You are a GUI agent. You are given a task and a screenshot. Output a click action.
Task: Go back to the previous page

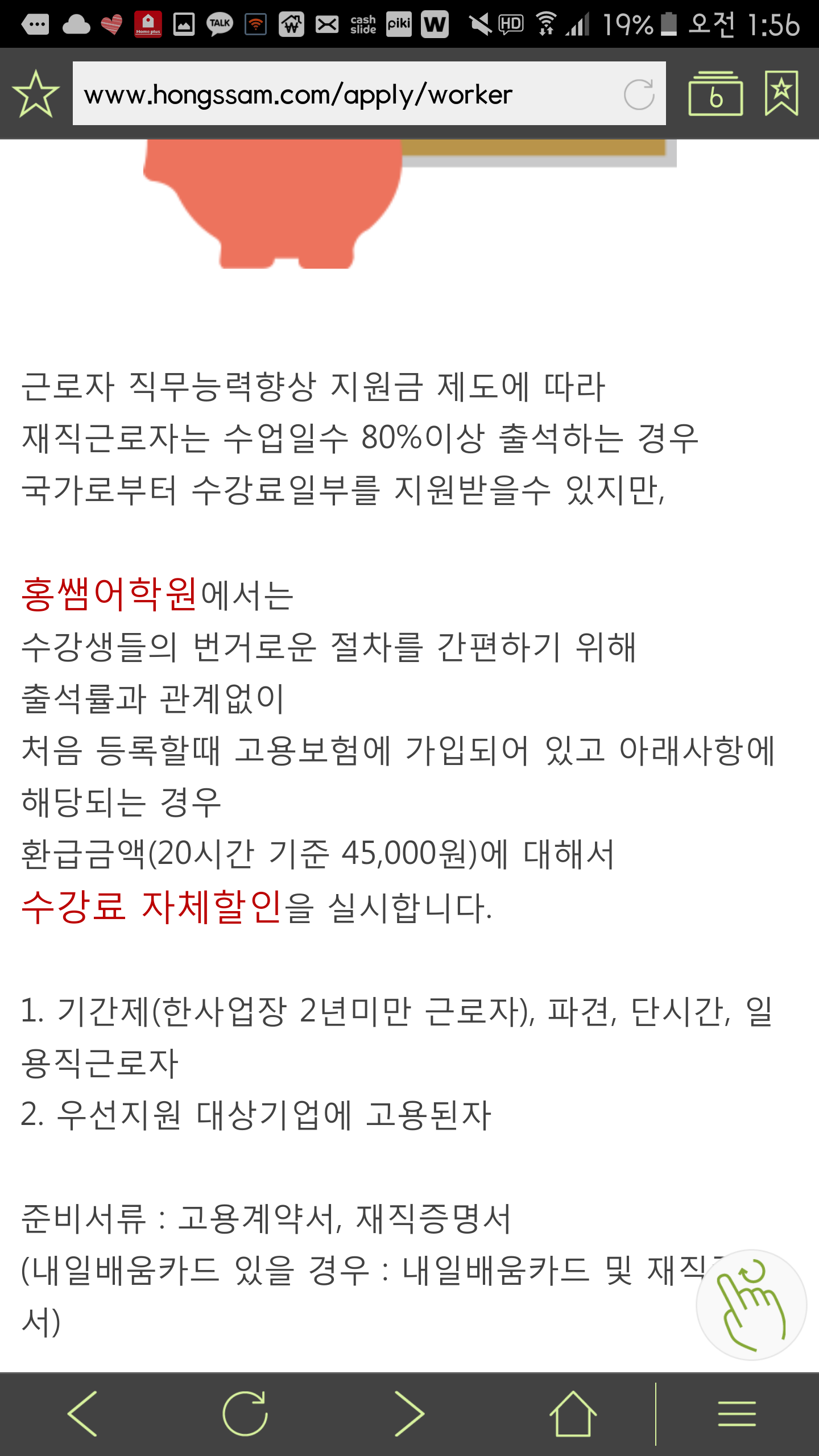point(82,1414)
